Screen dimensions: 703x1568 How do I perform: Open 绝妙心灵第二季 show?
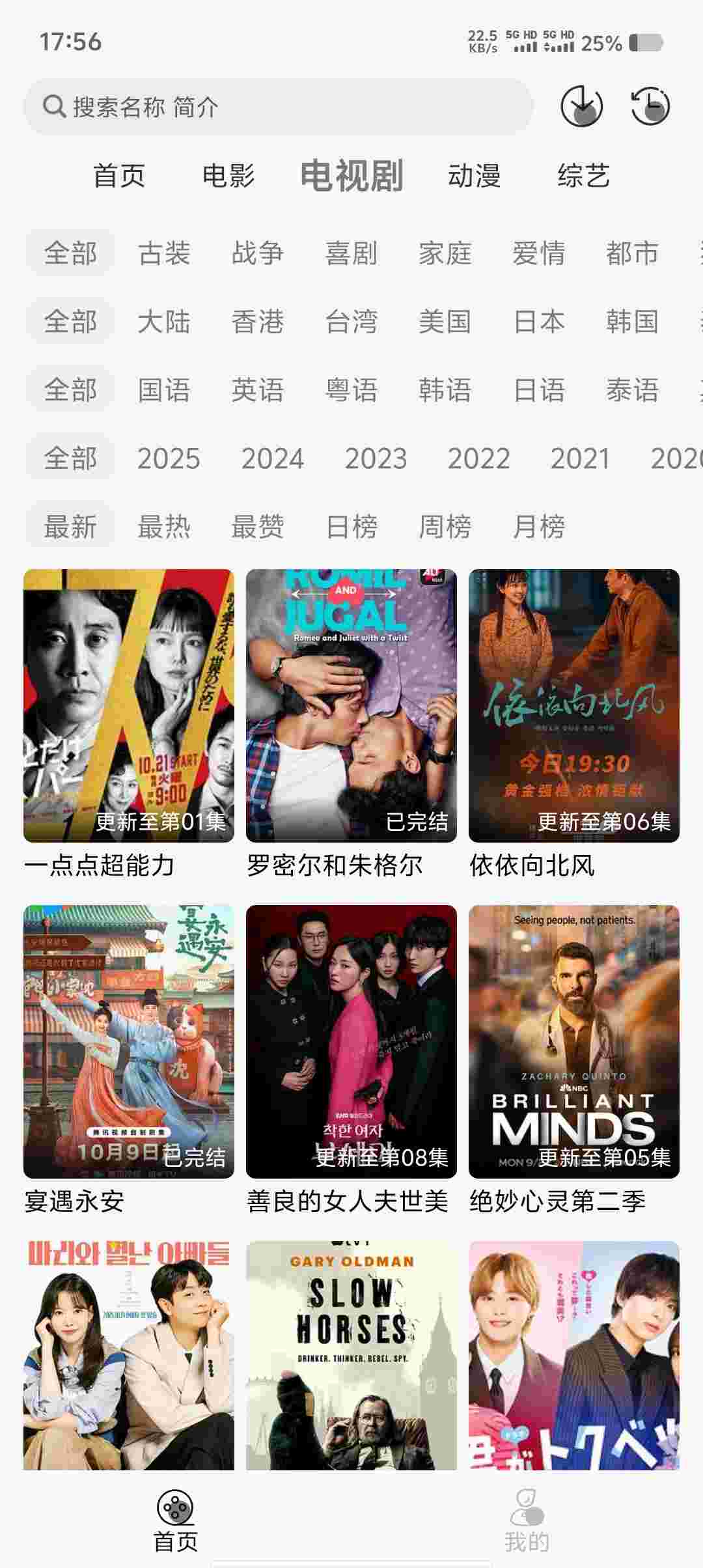pyautogui.click(x=574, y=1042)
